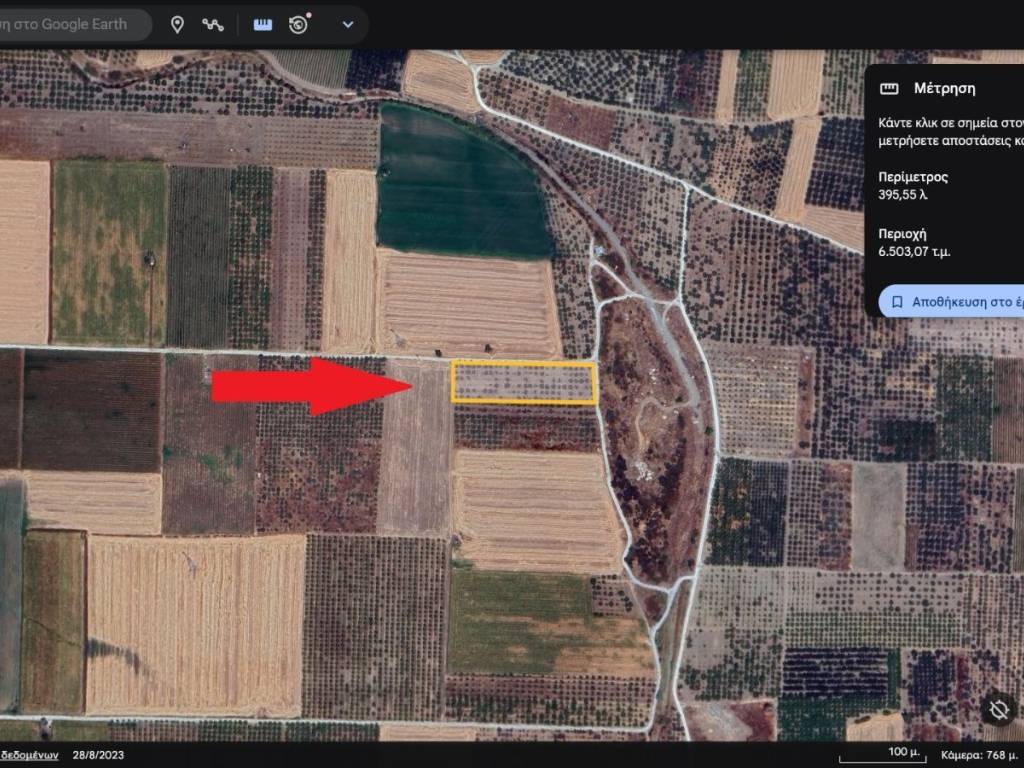Tap the map rotation icon in the bottom corner
Image resolution: width=1024 pixels, height=768 pixels.
[997, 710]
